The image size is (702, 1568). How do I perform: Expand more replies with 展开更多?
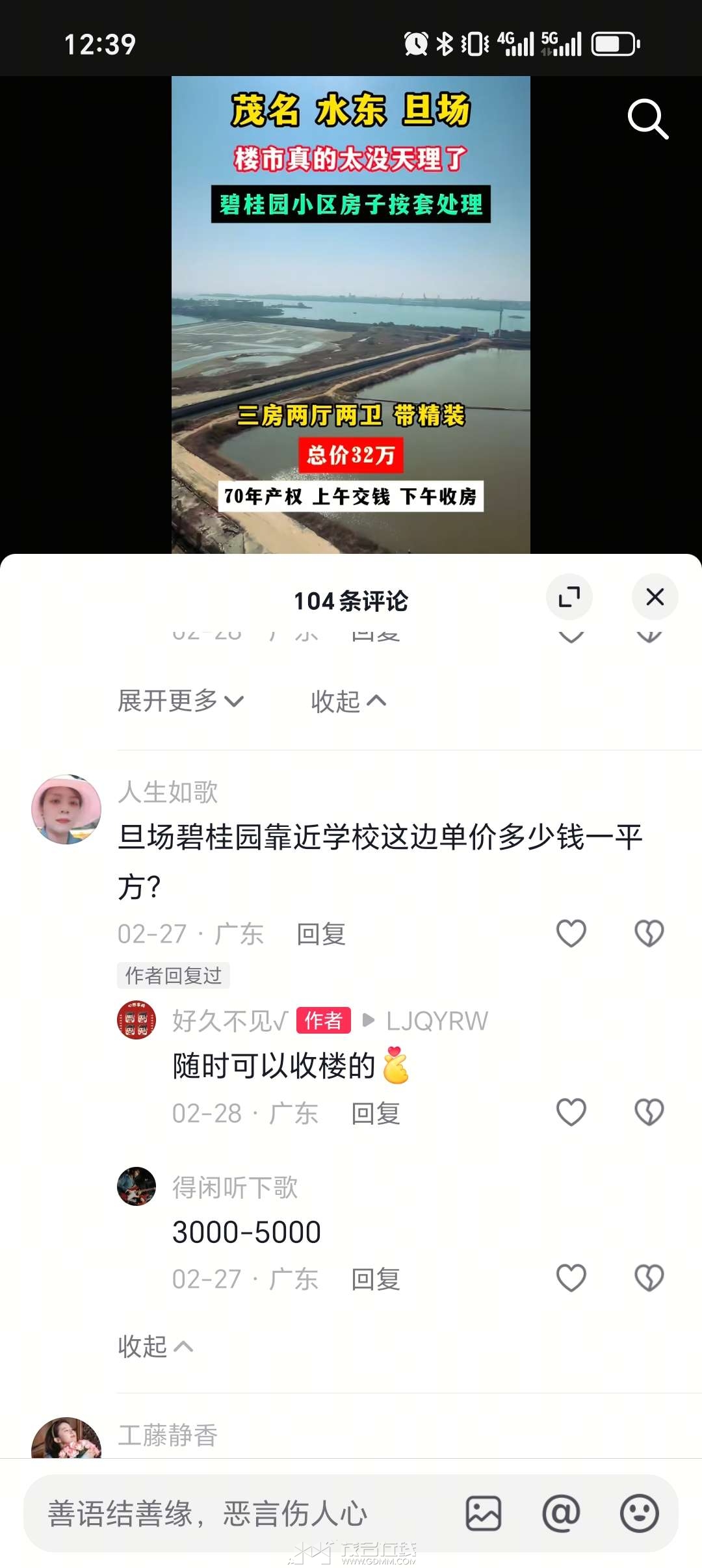(180, 701)
